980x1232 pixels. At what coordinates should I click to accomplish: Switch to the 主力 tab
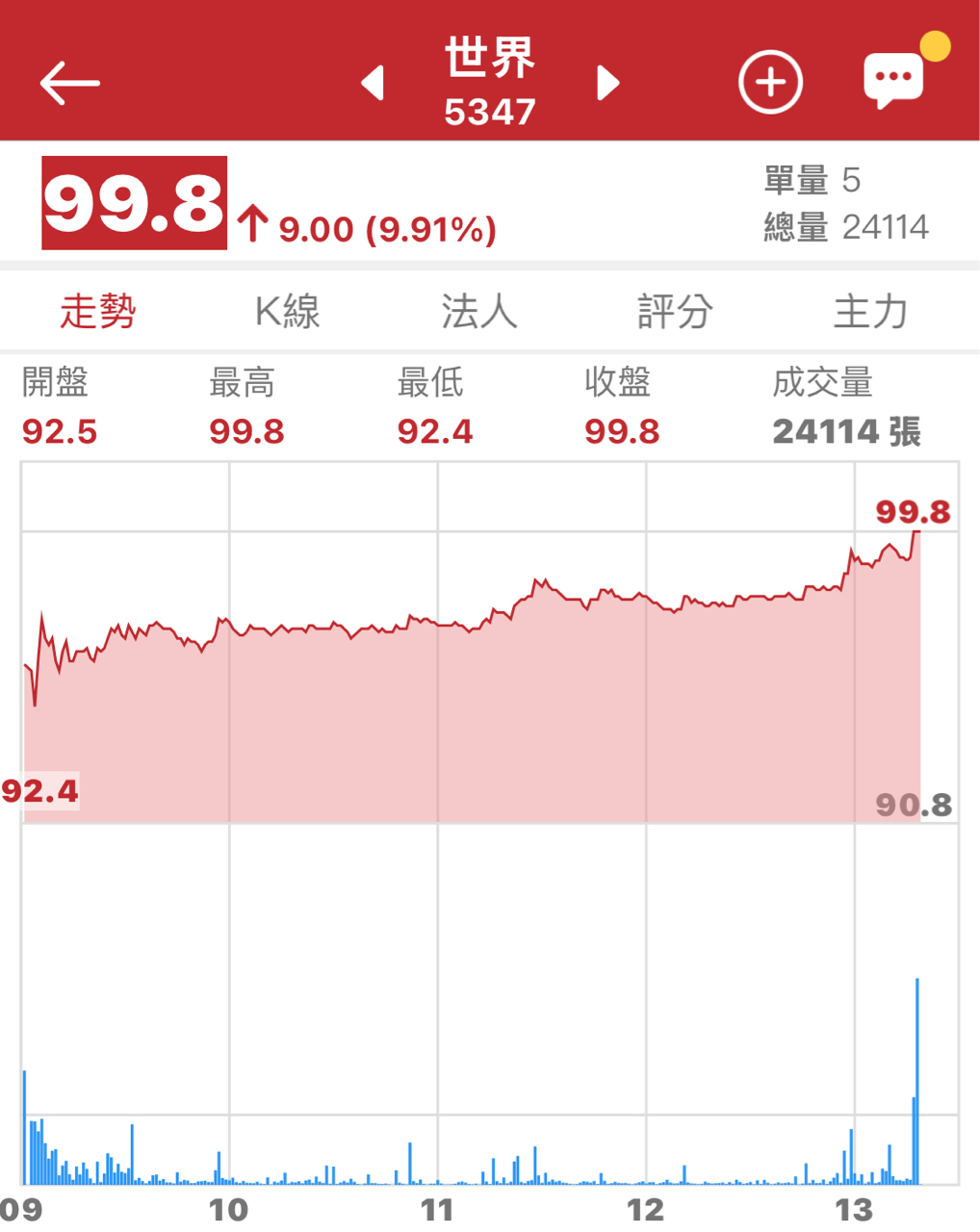click(x=870, y=312)
